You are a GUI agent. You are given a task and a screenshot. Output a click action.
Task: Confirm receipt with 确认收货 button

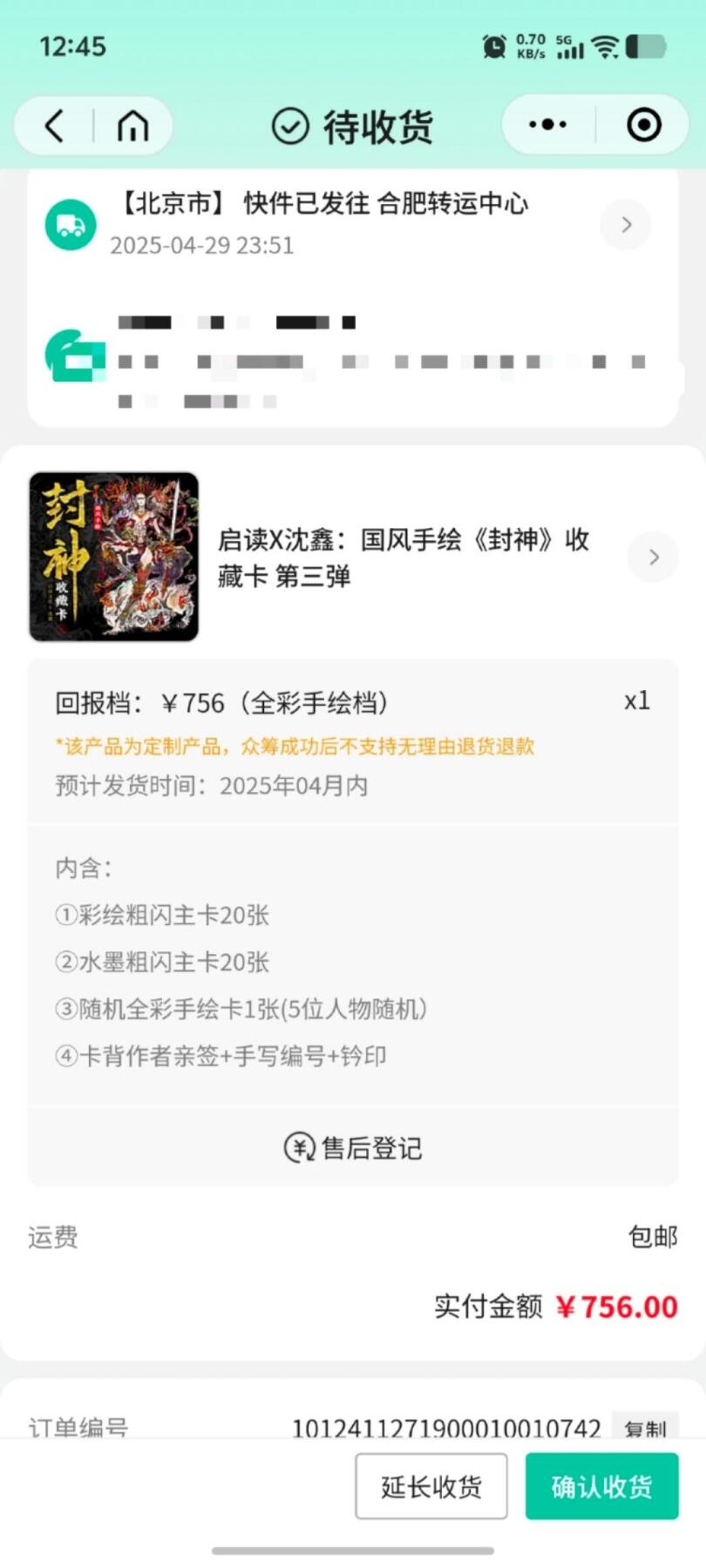[601, 1486]
